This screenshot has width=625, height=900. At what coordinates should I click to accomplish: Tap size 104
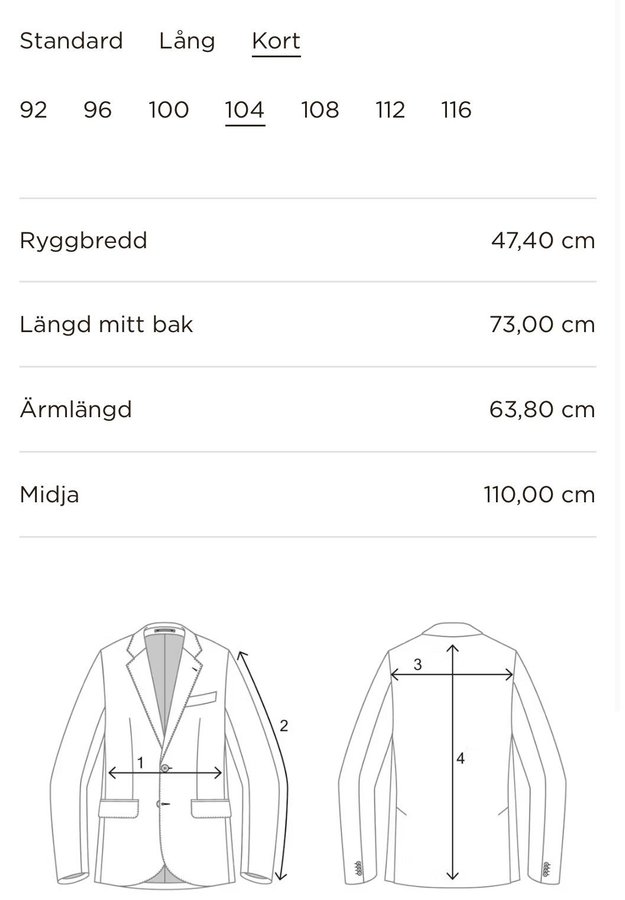pos(245,109)
